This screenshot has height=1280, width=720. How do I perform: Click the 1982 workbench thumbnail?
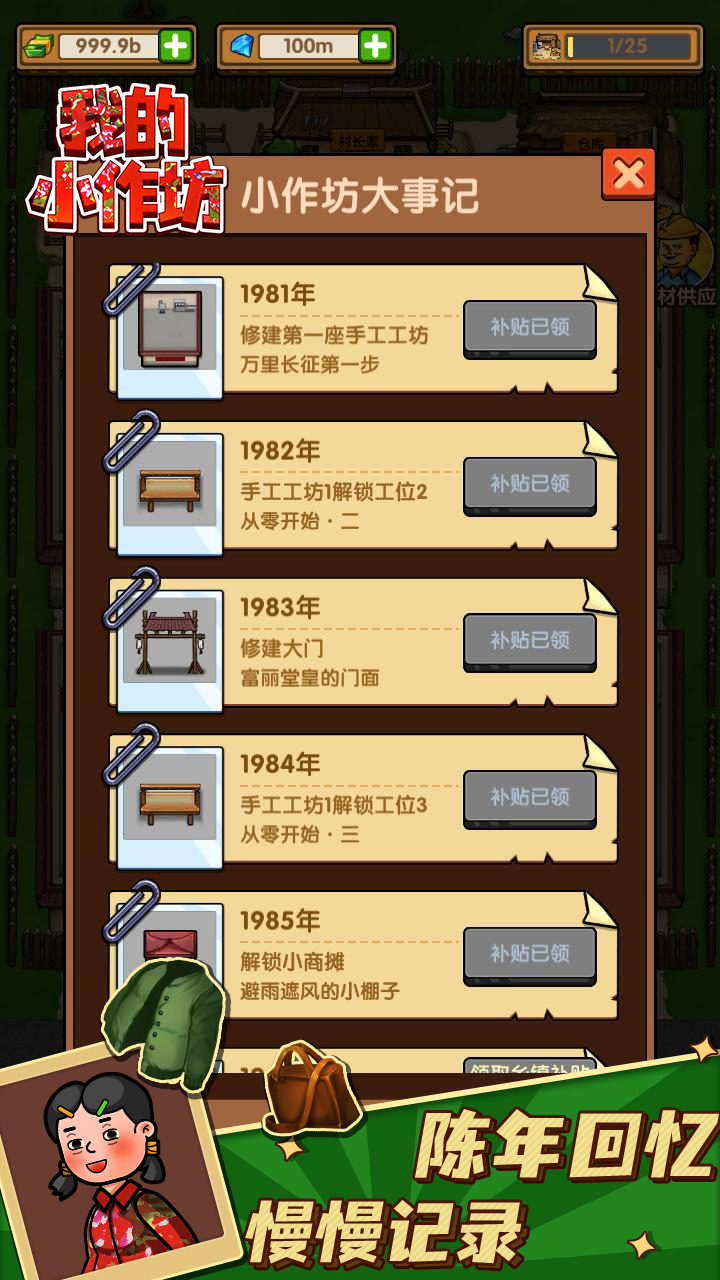[x=168, y=487]
